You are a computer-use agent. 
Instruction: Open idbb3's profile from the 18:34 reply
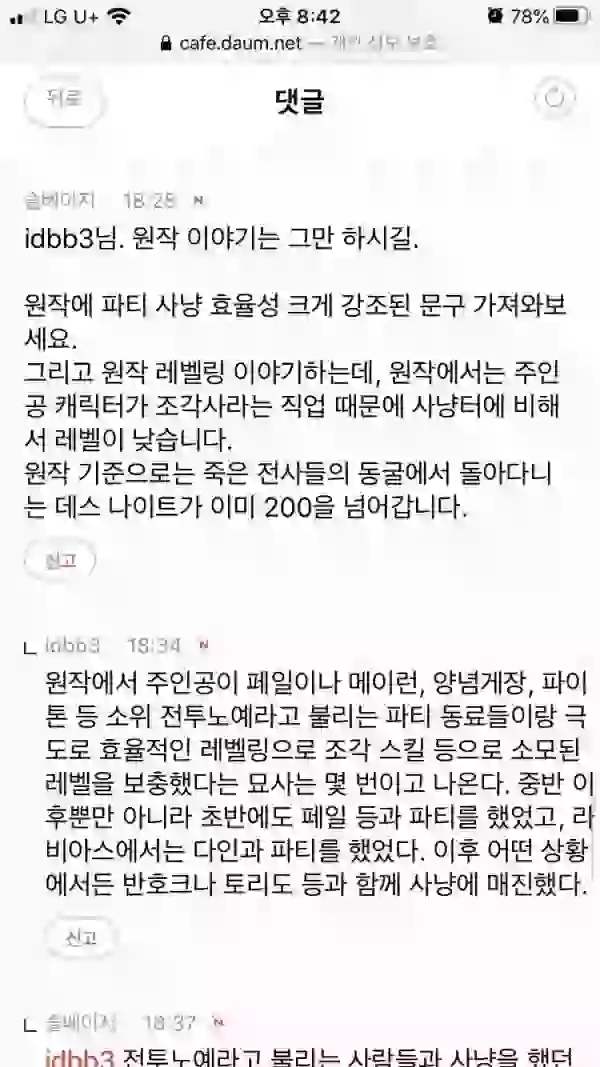pyautogui.click(x=73, y=645)
